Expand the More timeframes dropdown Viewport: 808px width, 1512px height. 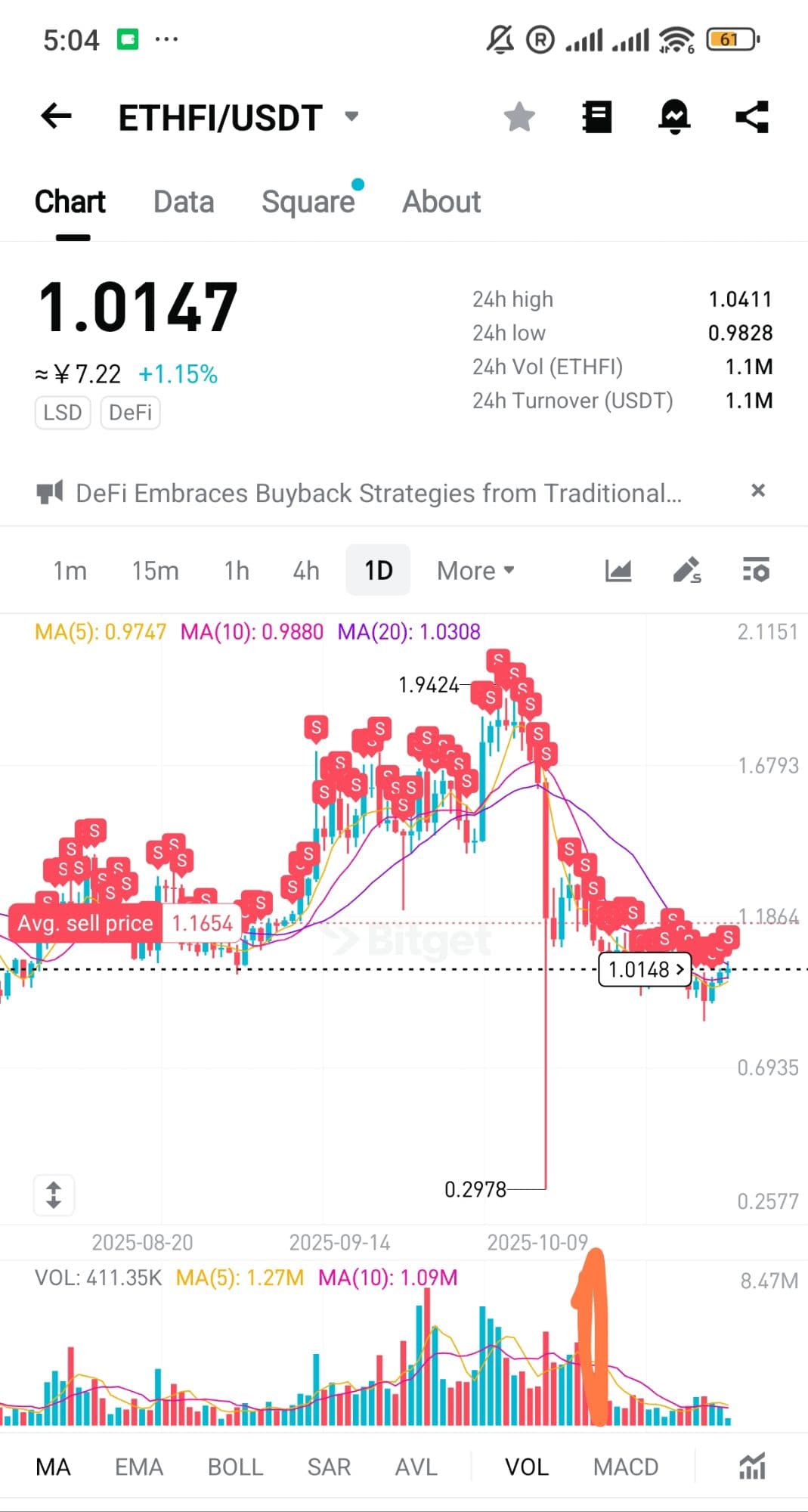click(475, 571)
